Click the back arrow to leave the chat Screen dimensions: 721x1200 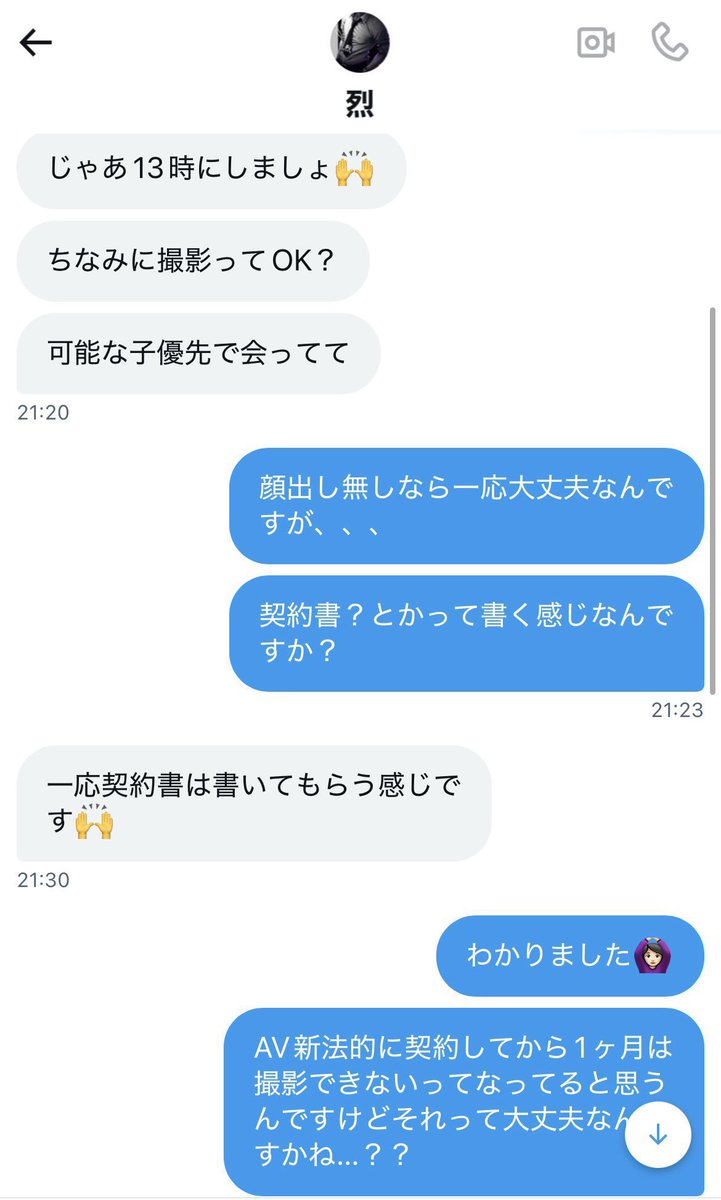click(x=35, y=42)
